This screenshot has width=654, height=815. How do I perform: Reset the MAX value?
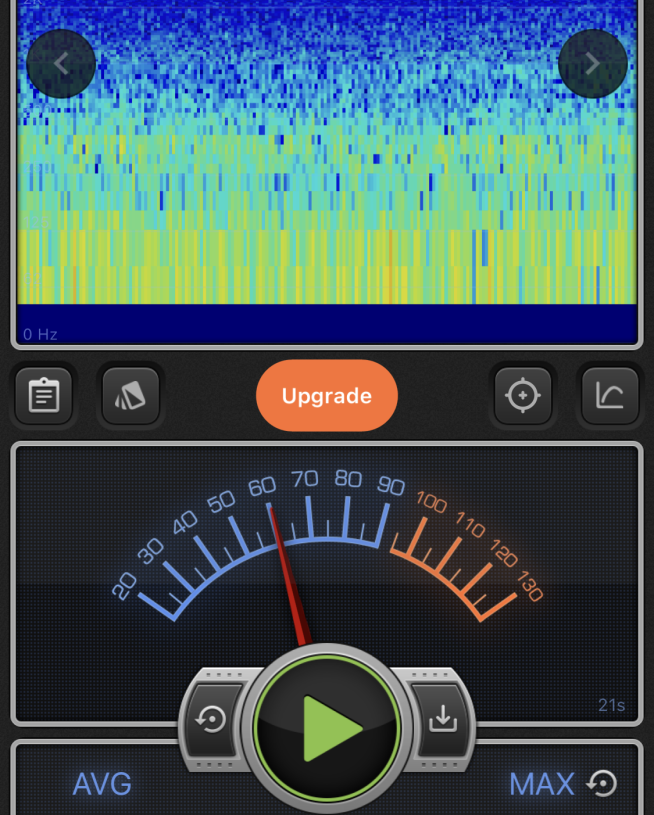pyautogui.click(x=601, y=783)
